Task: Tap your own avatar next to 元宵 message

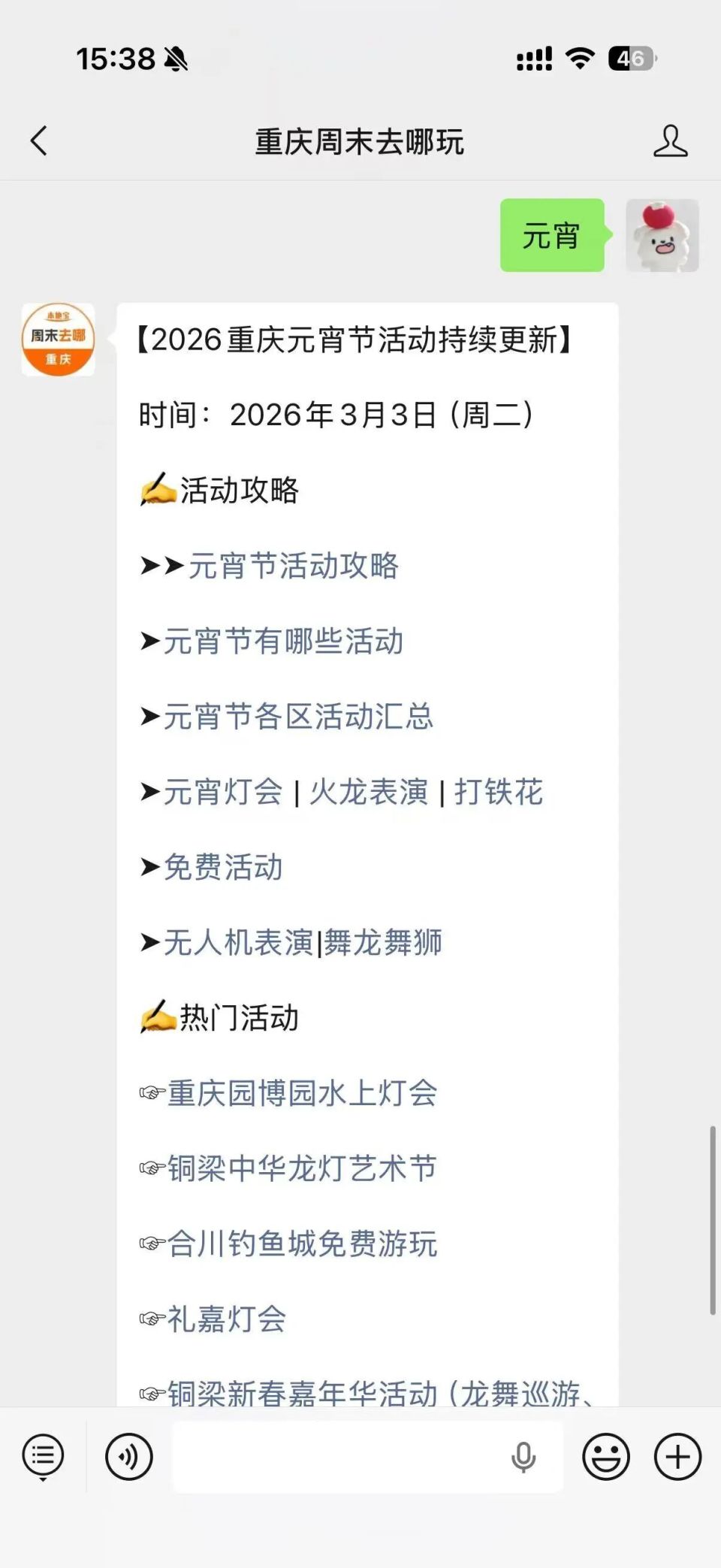Action: coord(662,235)
